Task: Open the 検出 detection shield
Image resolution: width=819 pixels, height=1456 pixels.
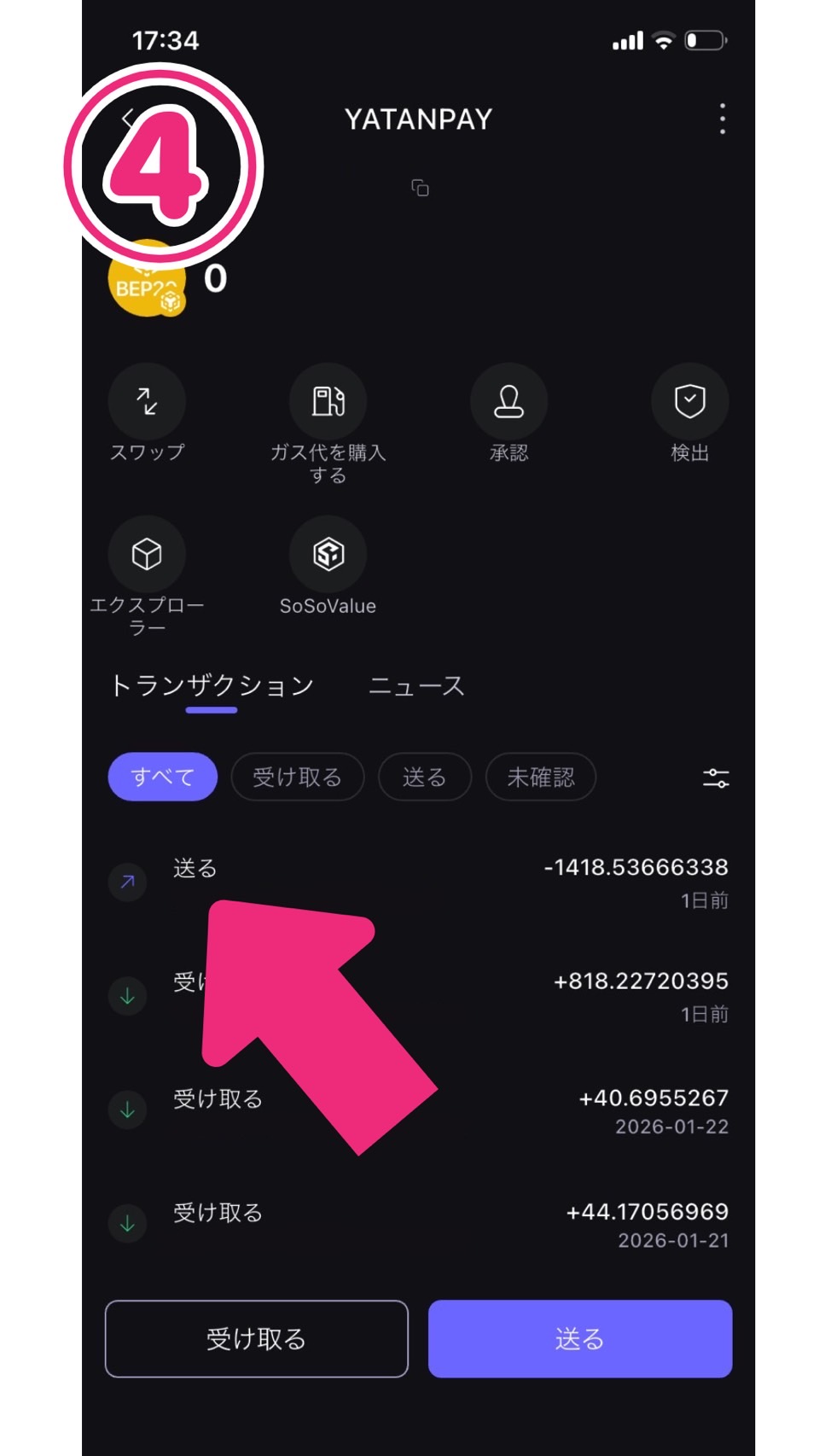Action: coord(689,402)
